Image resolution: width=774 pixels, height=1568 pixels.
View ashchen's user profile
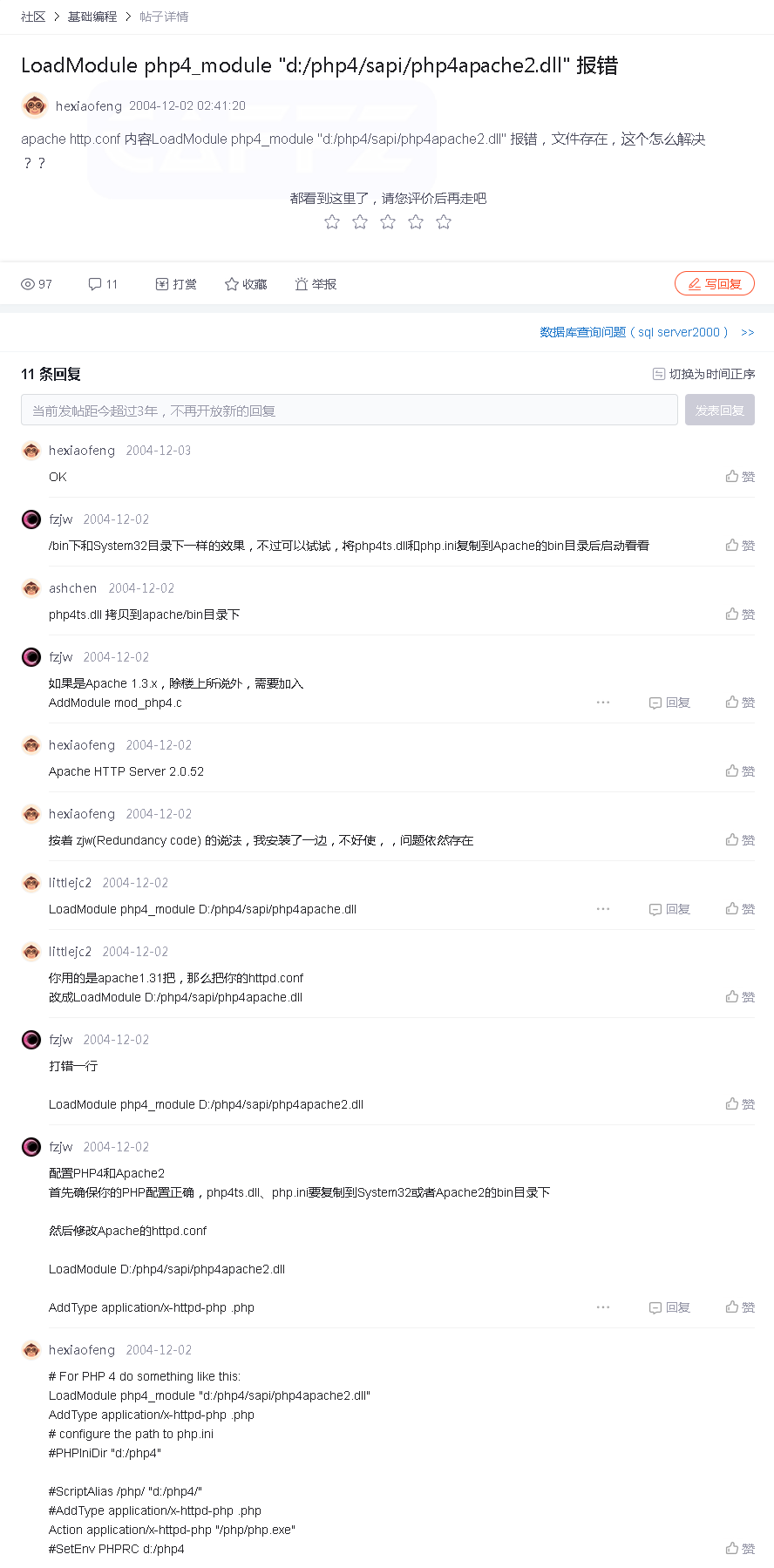[72, 588]
